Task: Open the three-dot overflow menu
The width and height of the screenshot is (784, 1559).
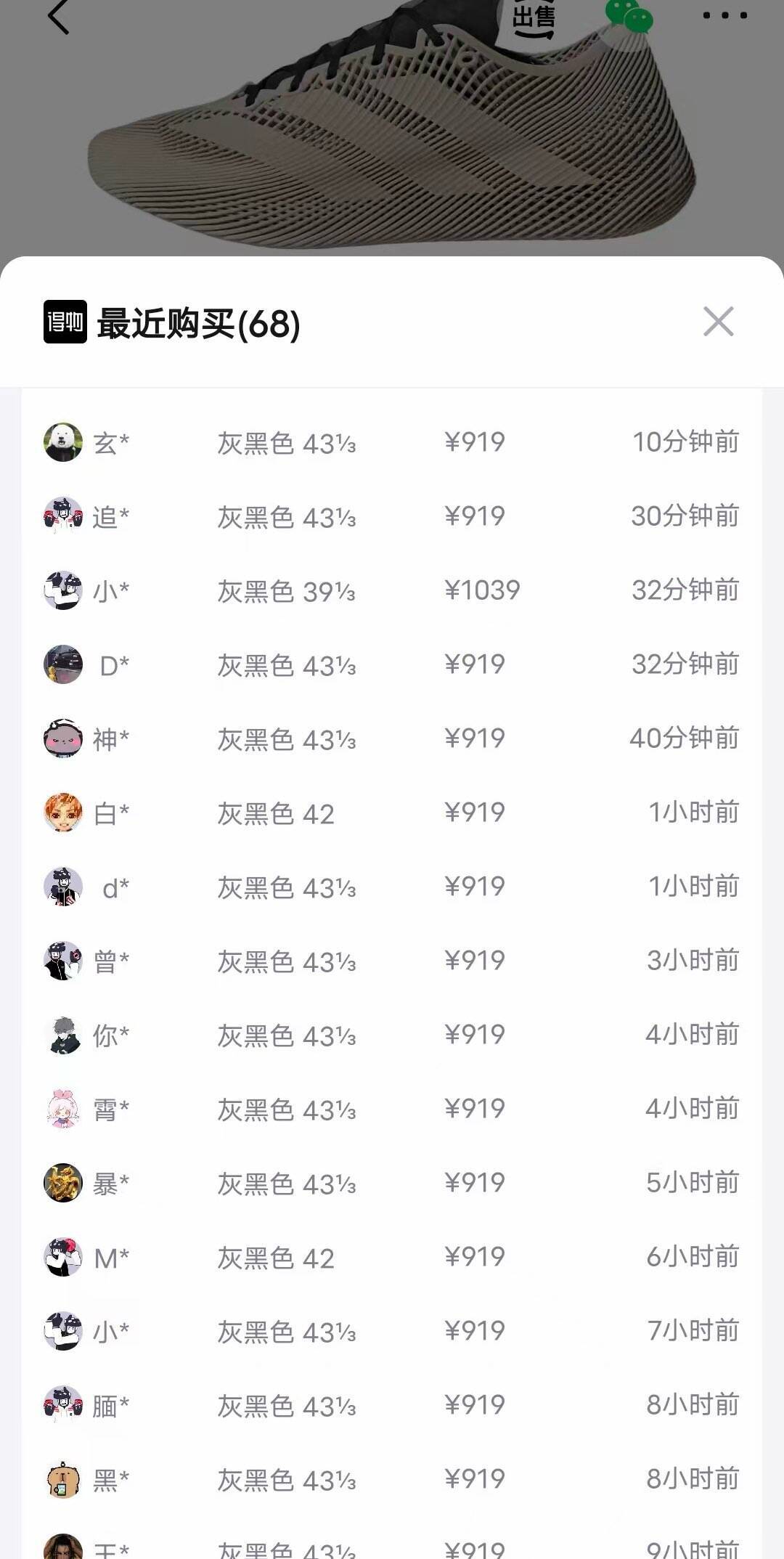Action: point(724,15)
